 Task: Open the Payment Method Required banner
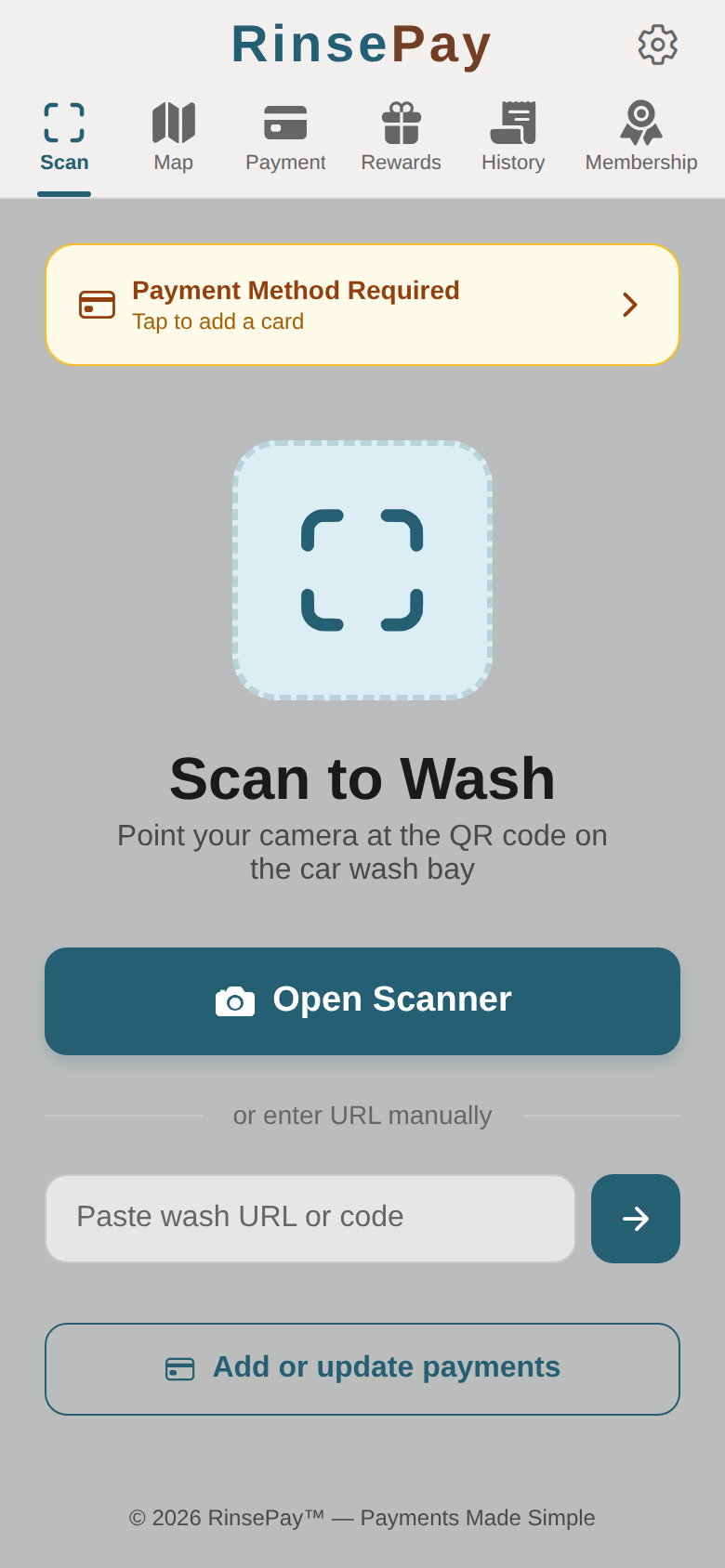[x=362, y=305]
